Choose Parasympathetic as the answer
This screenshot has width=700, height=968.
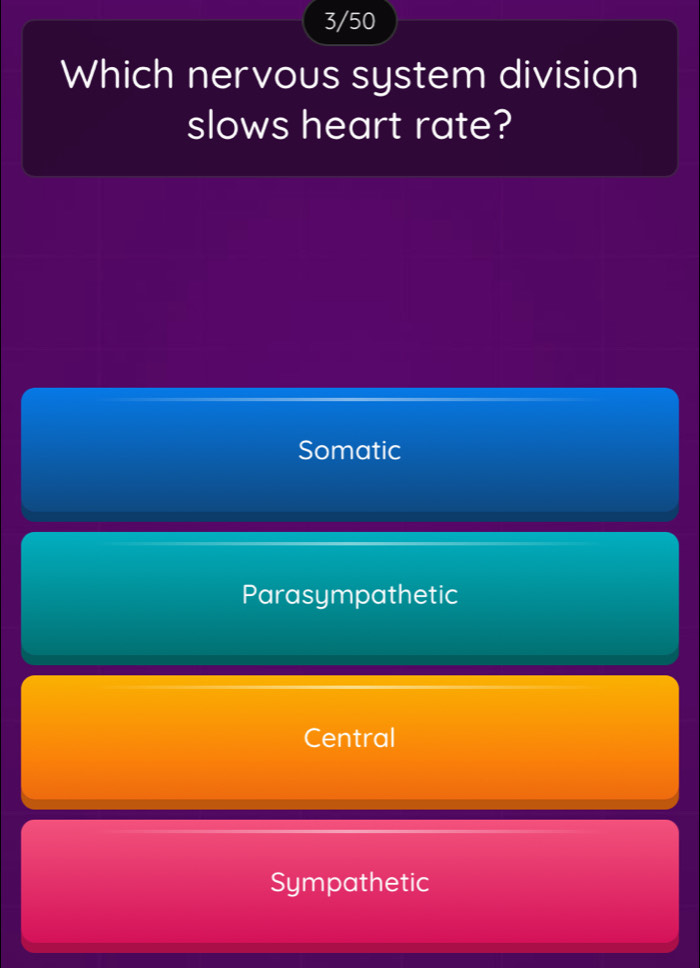[350, 596]
